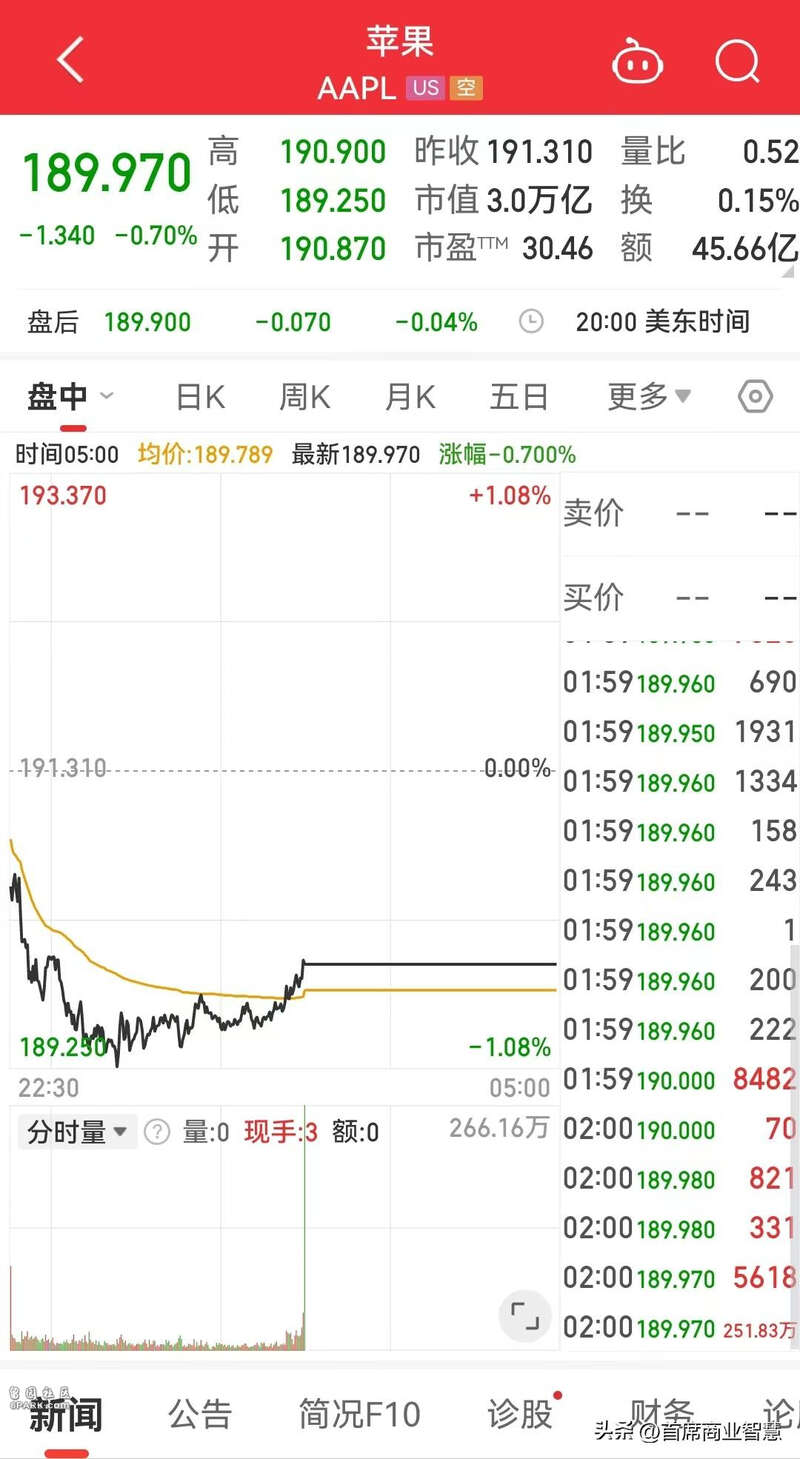
Task: Open the search magnifier
Action: tap(738, 62)
